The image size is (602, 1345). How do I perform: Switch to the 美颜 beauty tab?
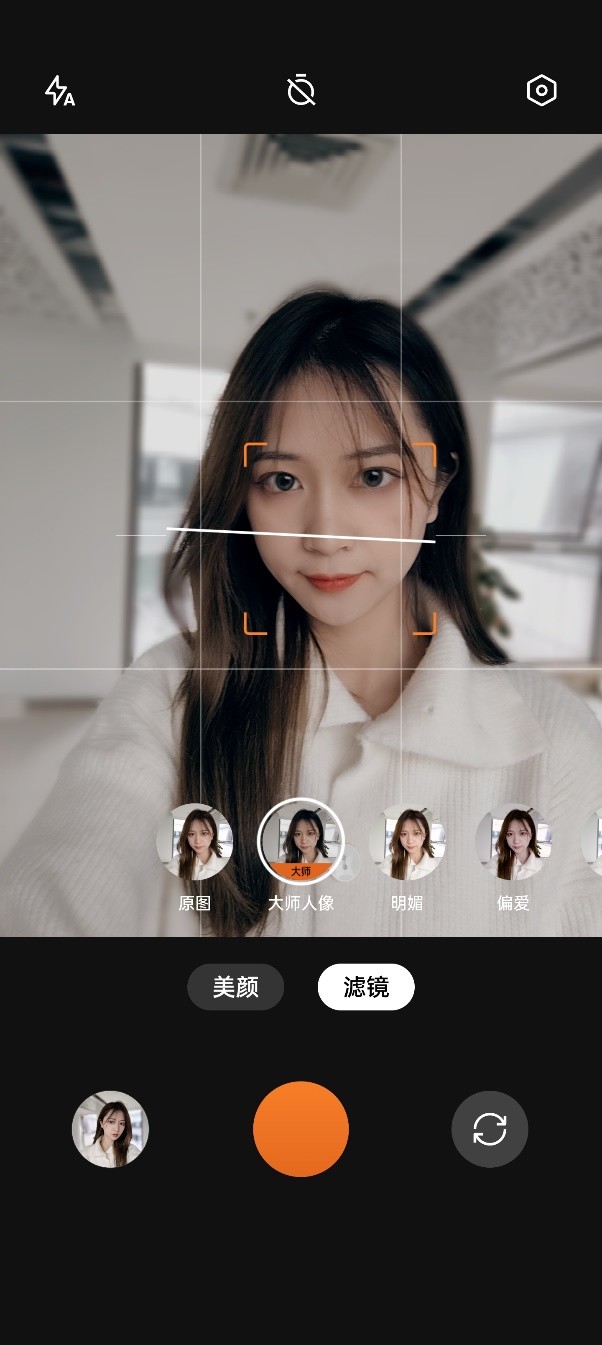[x=236, y=988]
